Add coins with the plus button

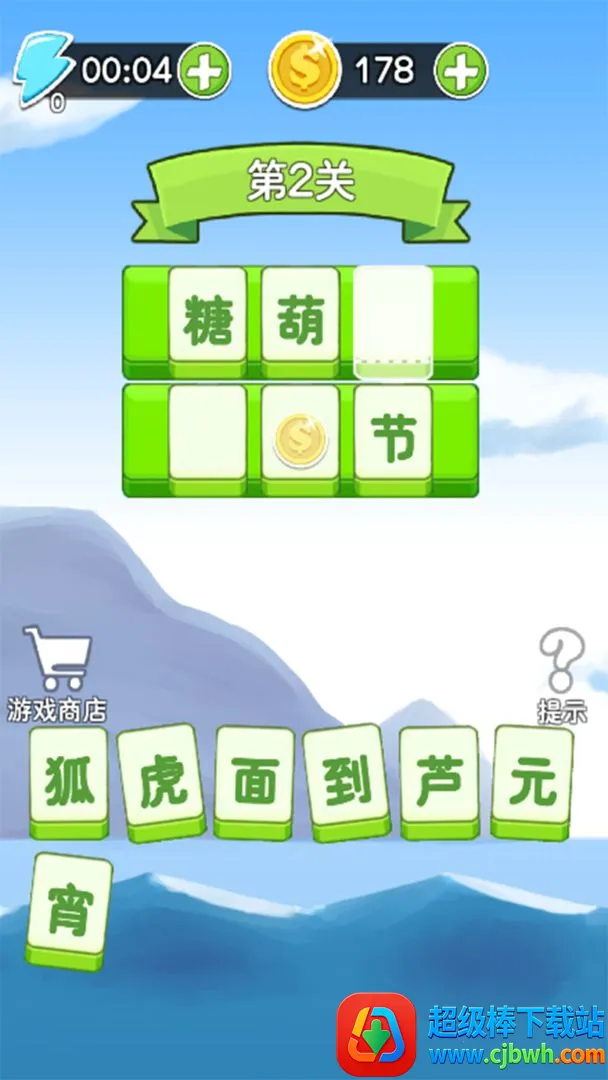coord(463,70)
